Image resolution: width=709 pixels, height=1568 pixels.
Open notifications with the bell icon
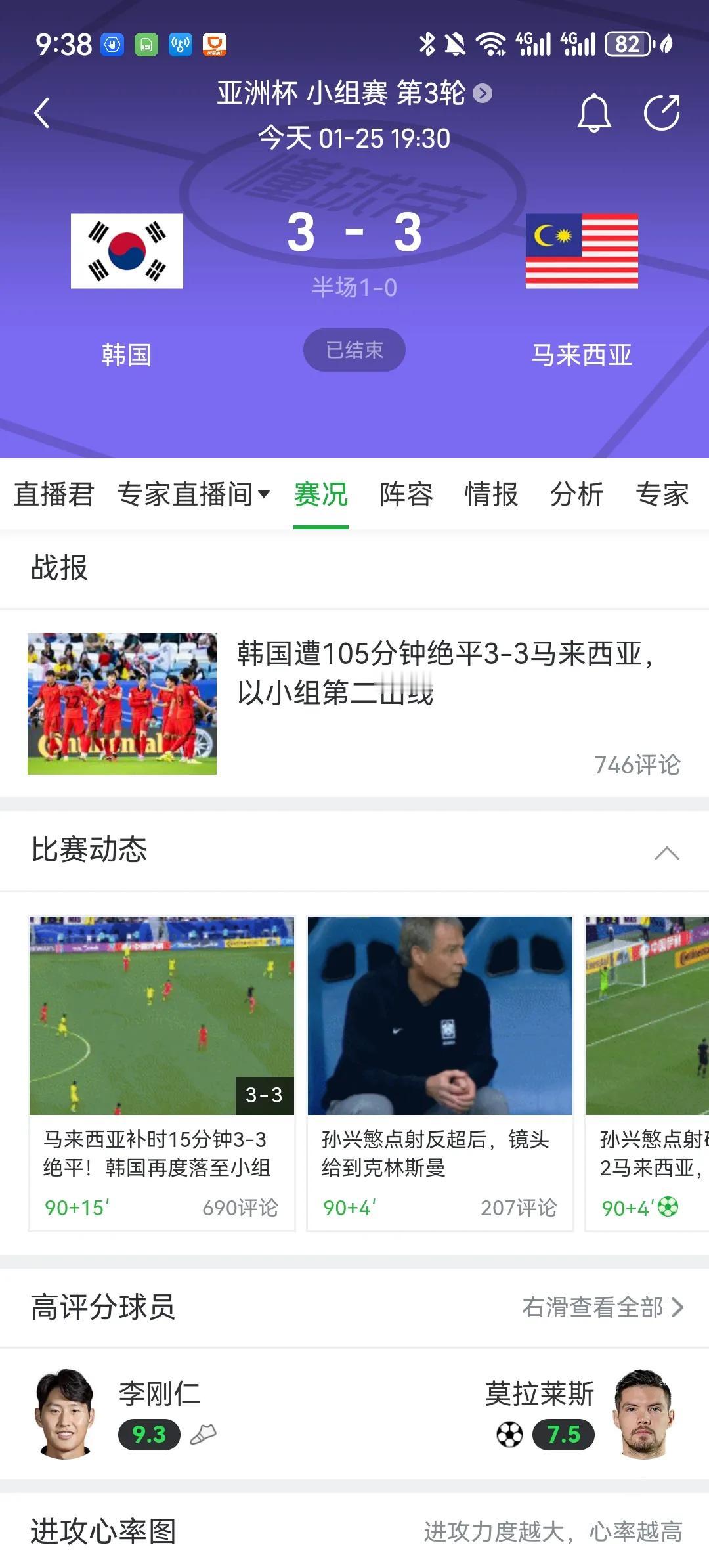(x=594, y=113)
